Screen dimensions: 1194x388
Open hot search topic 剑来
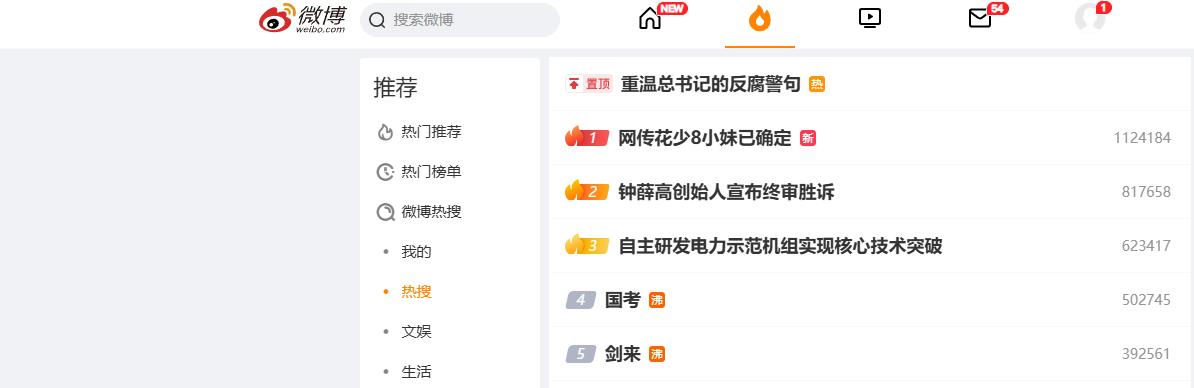pyautogui.click(x=623, y=354)
